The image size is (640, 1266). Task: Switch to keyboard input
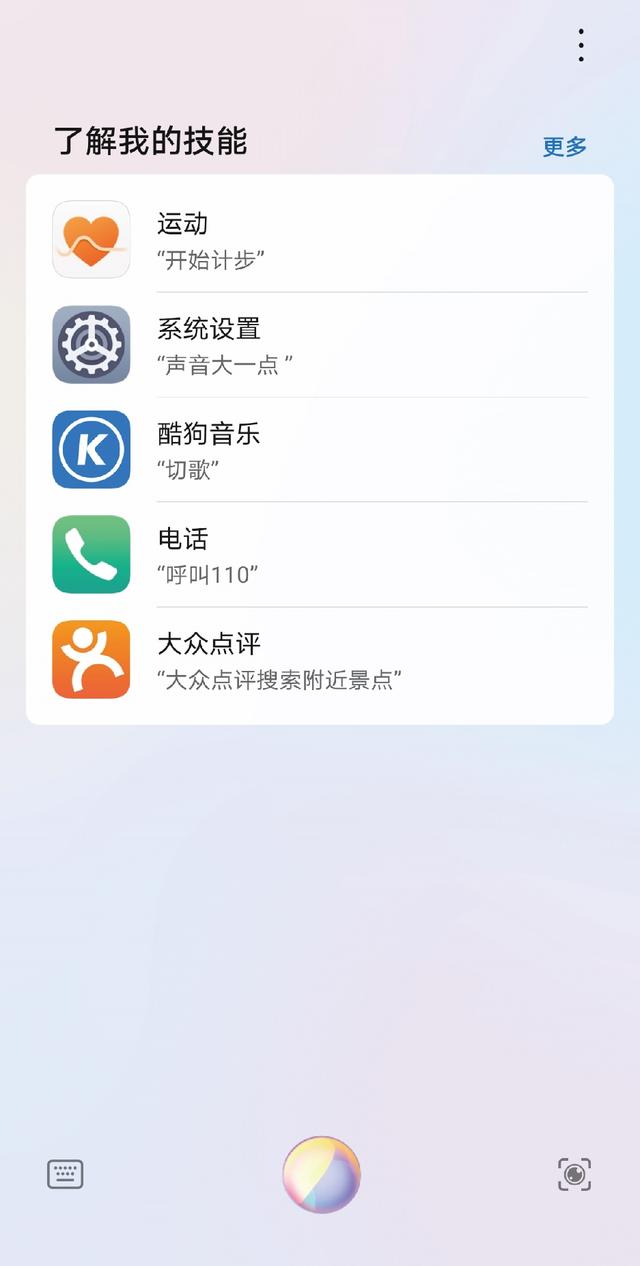66,1174
